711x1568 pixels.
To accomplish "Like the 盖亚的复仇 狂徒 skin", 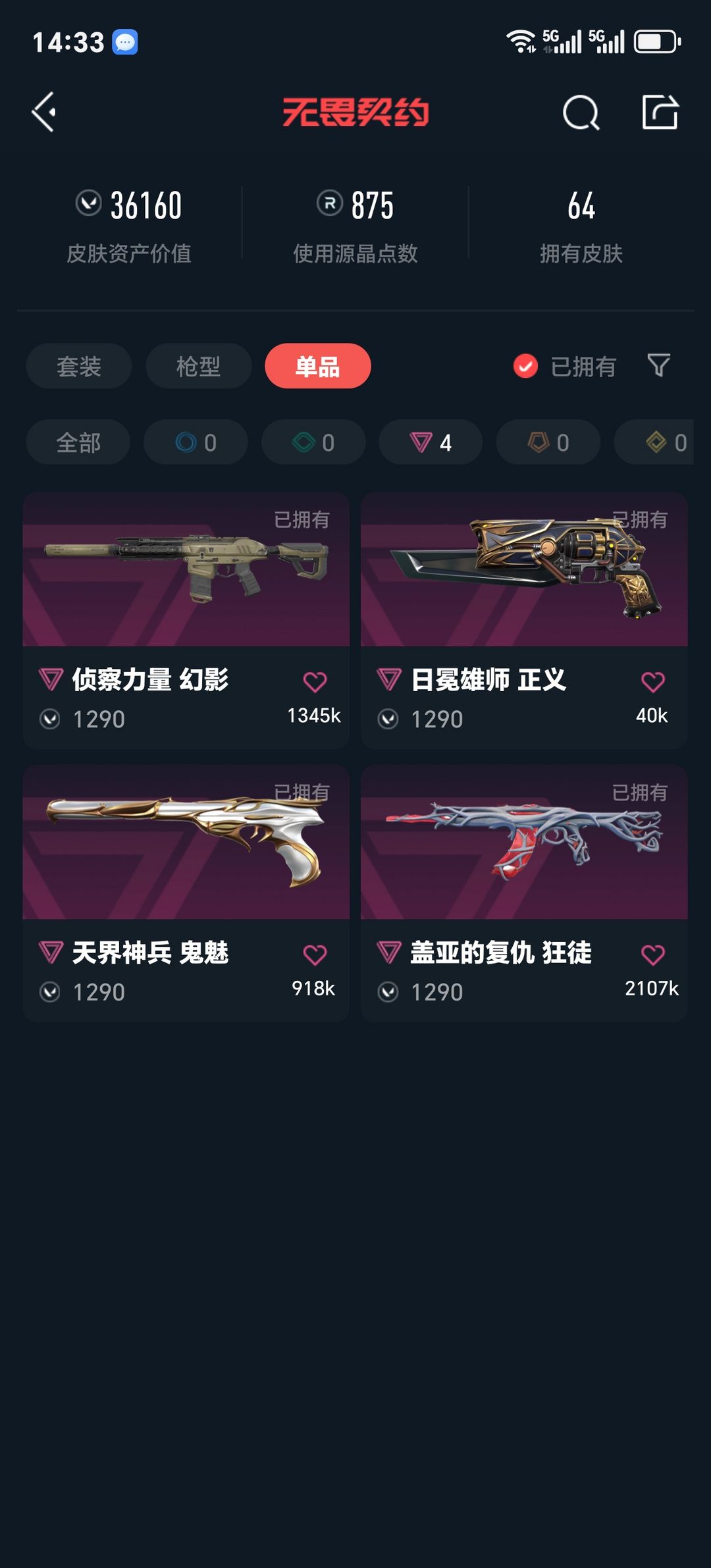I will coord(652,954).
